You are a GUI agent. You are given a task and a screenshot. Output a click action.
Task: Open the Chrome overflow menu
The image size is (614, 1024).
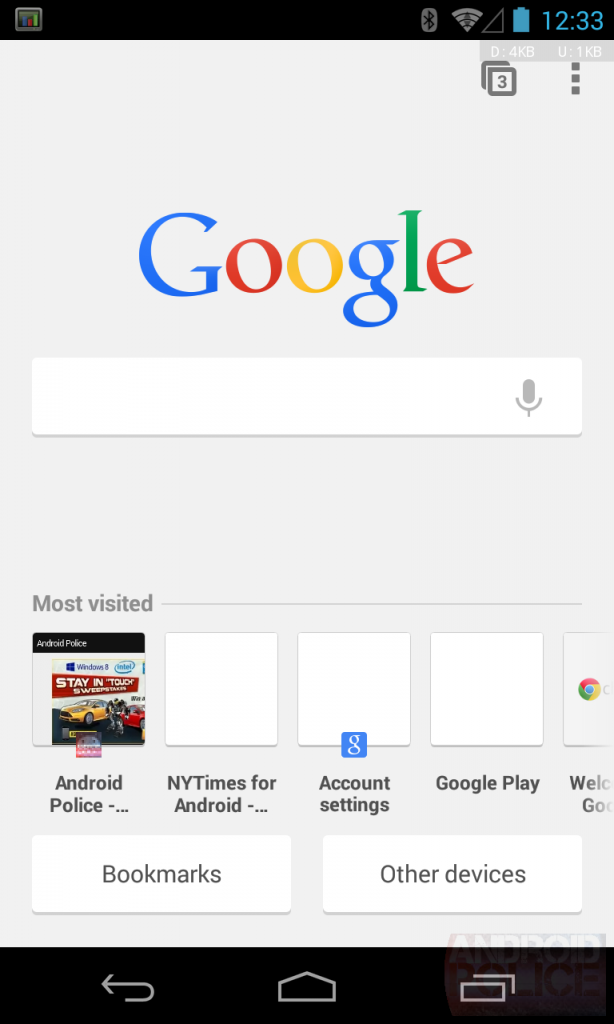[x=575, y=78]
